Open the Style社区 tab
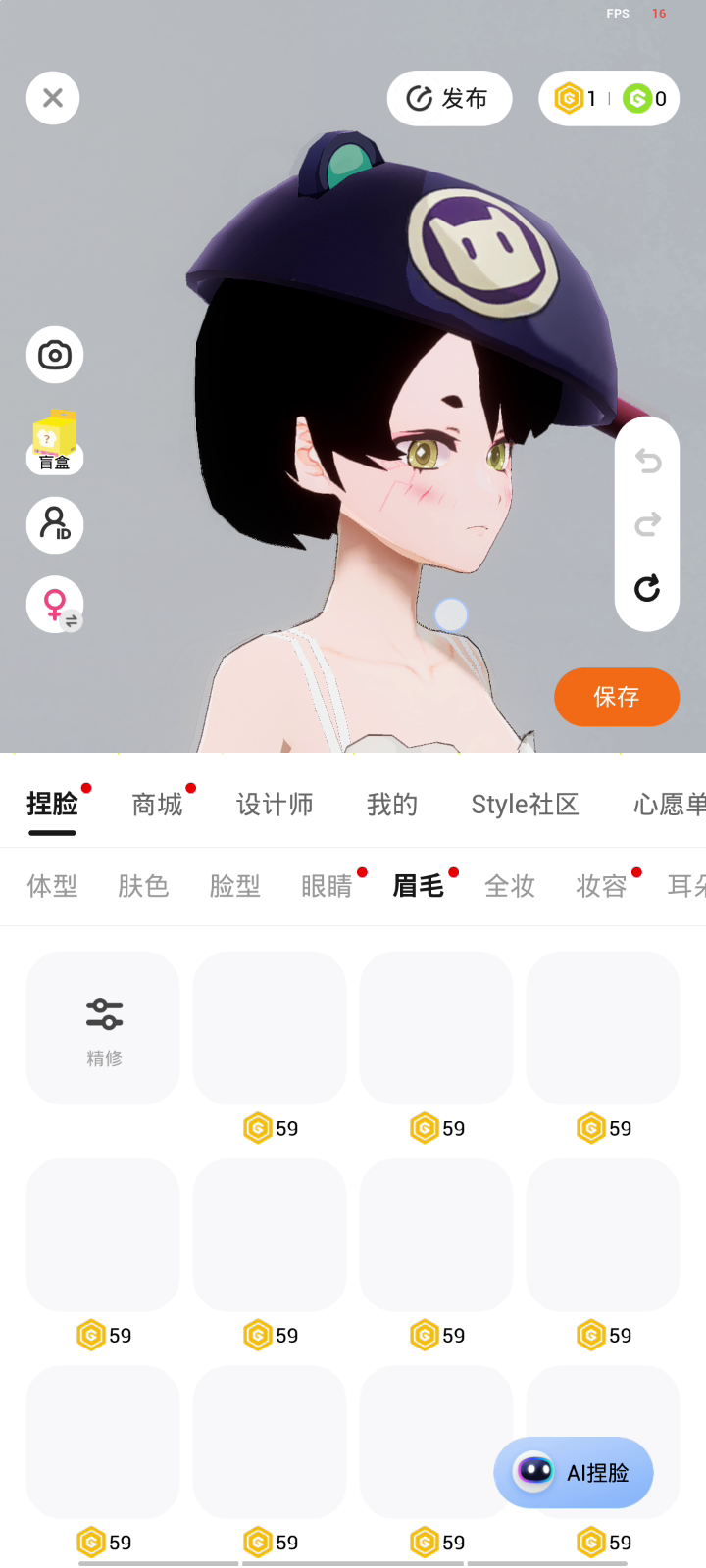The height and width of the screenshot is (1568, 706). tap(525, 805)
